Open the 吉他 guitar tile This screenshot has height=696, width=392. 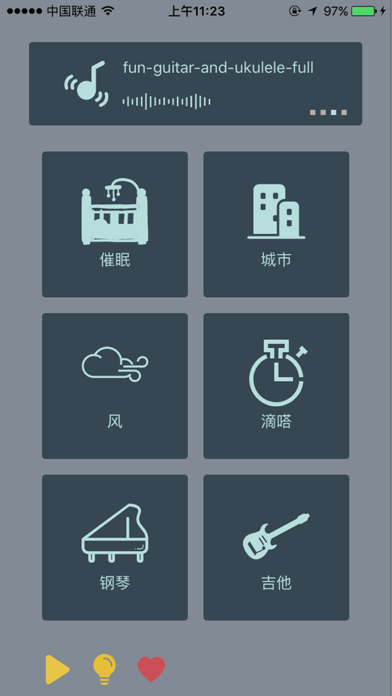276,547
